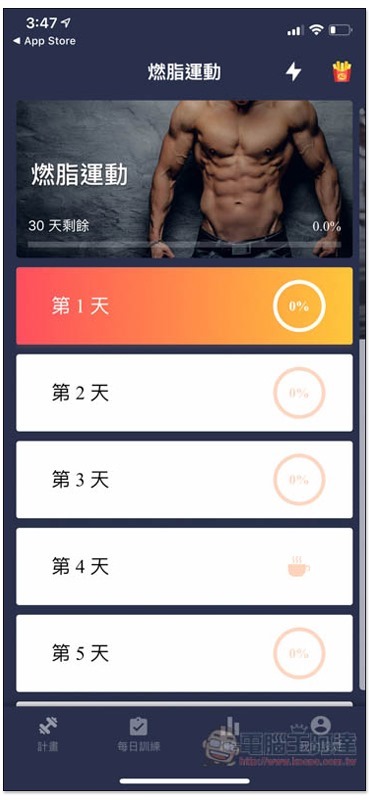Go to the 每日訓練 tab
Screen dimensions: 369x800
point(138,734)
